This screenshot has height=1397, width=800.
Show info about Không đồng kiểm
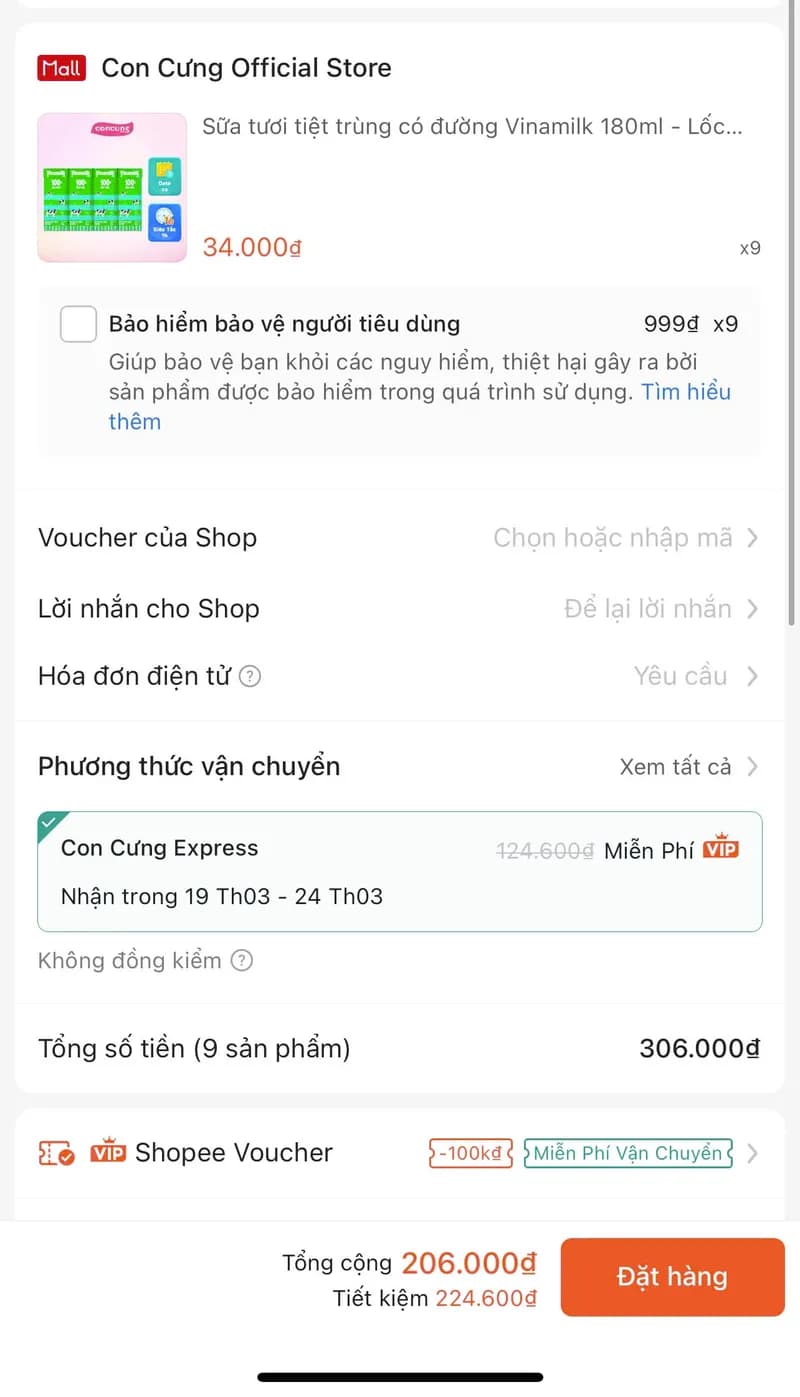[242, 961]
